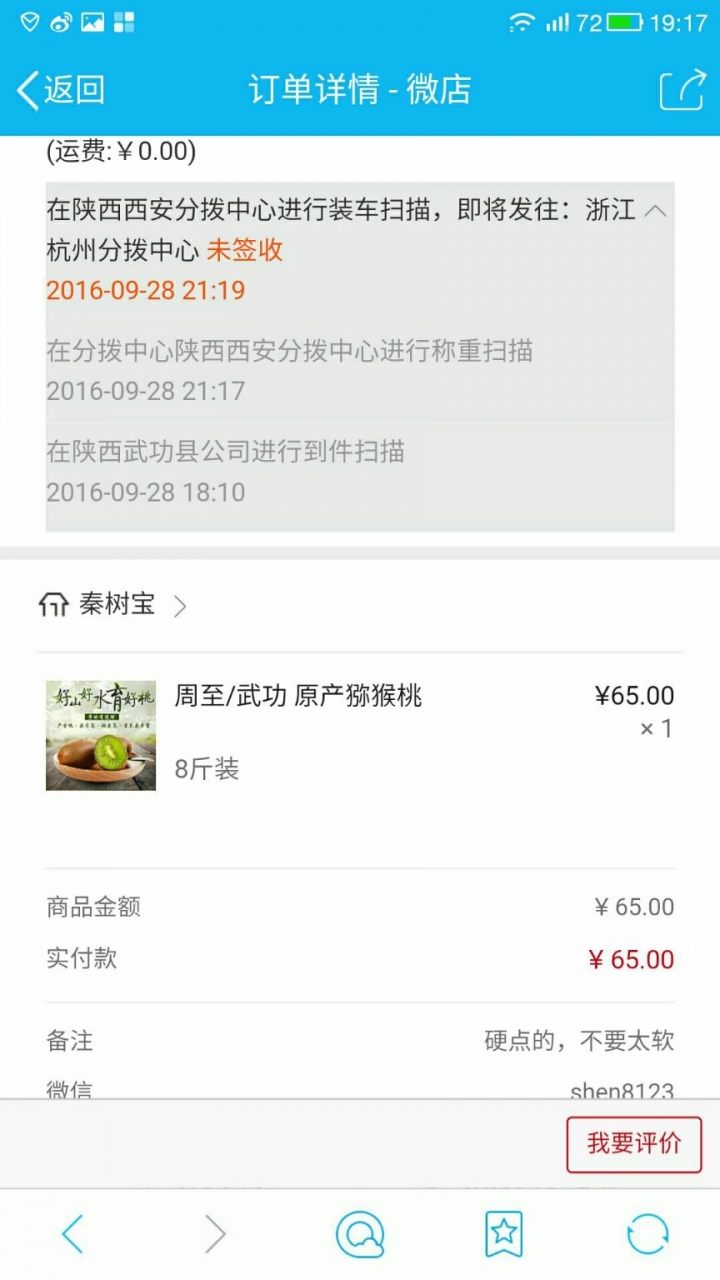
Task: Open the 周至/武功 原产猕猴桃 product
Action: 298,697
